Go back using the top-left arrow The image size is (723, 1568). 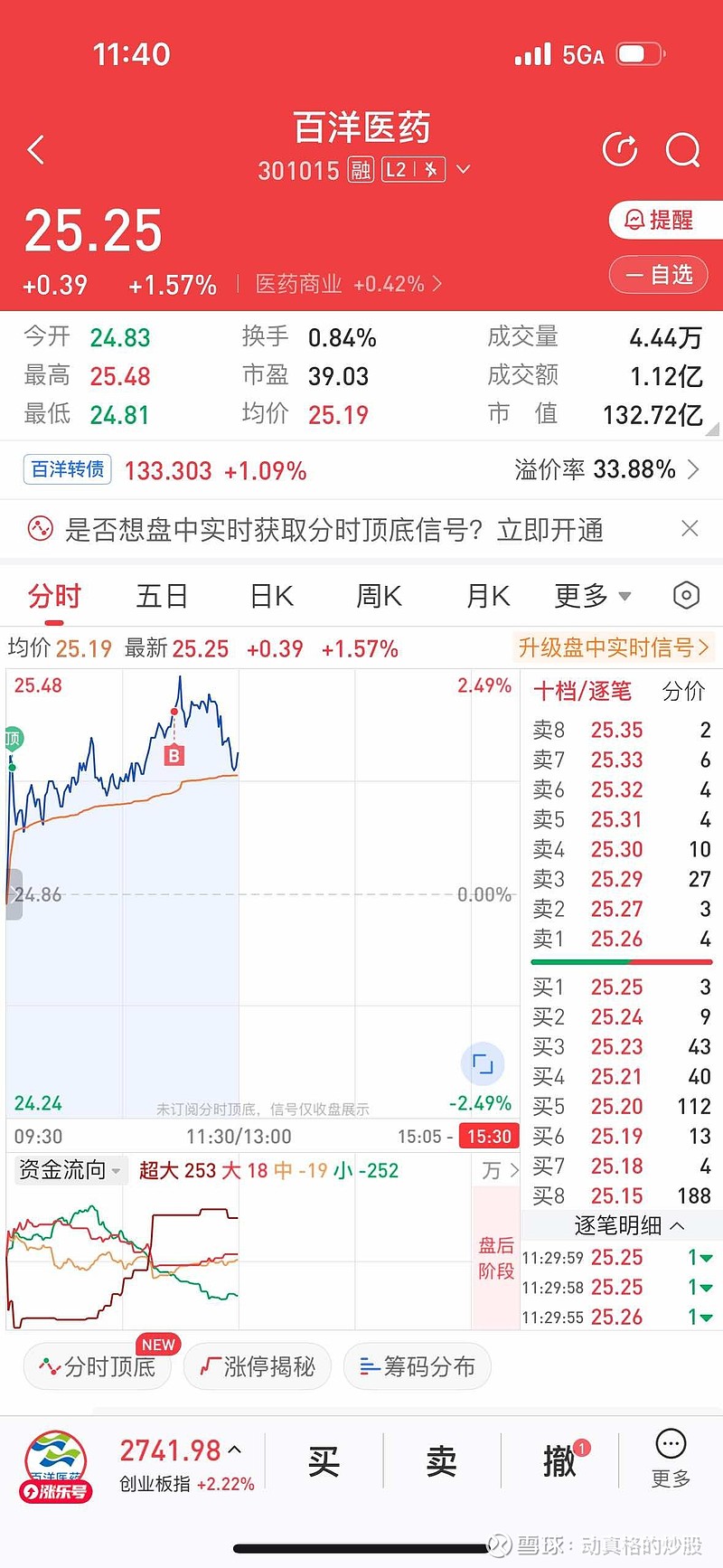click(36, 150)
